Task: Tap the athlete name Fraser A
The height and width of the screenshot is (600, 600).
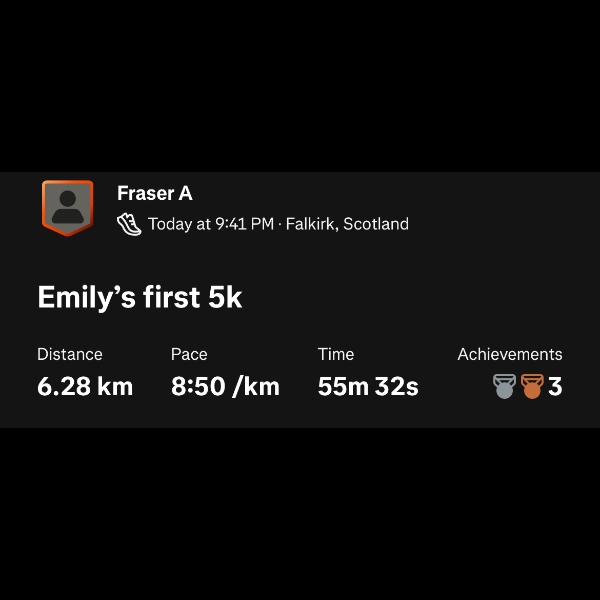Action: (154, 193)
